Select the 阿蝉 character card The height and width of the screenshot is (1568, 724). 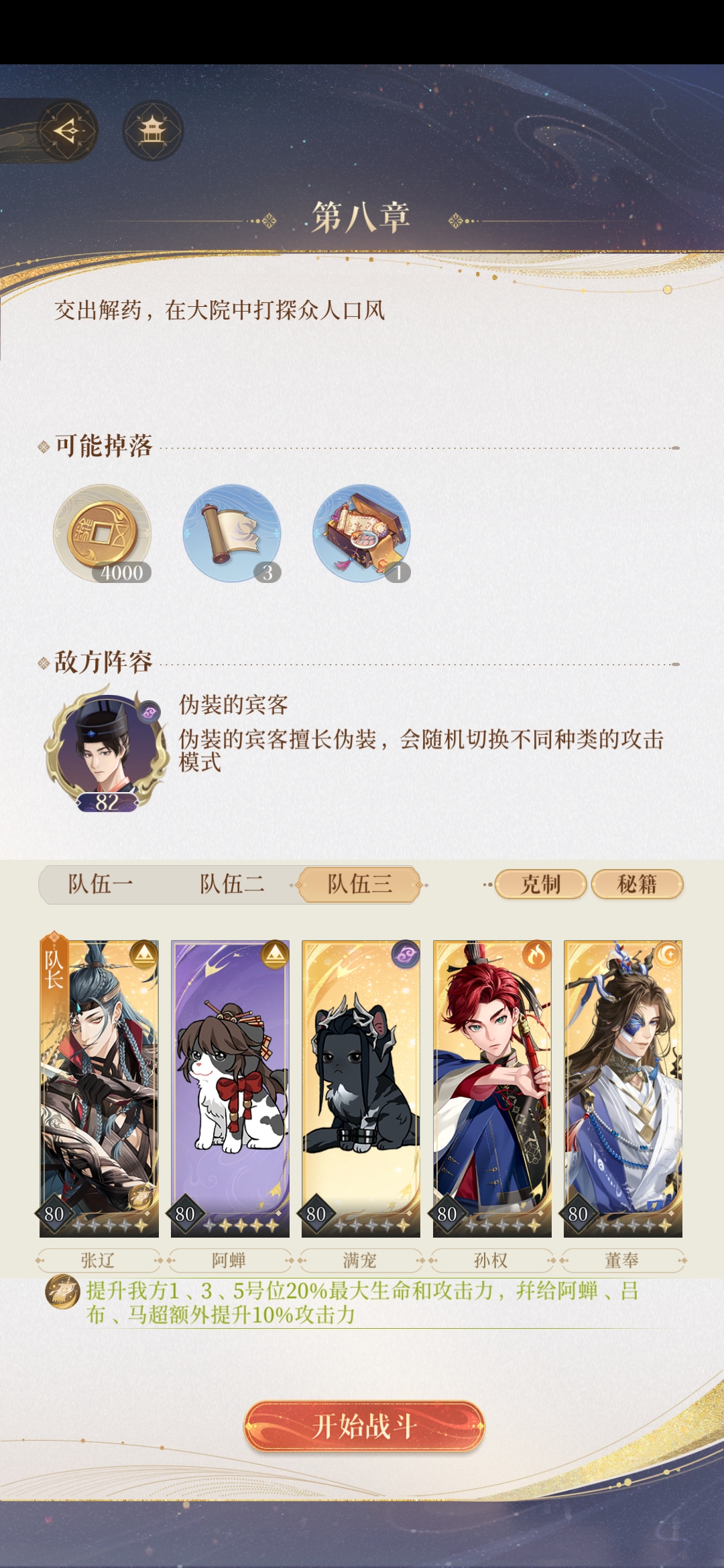(230, 1088)
